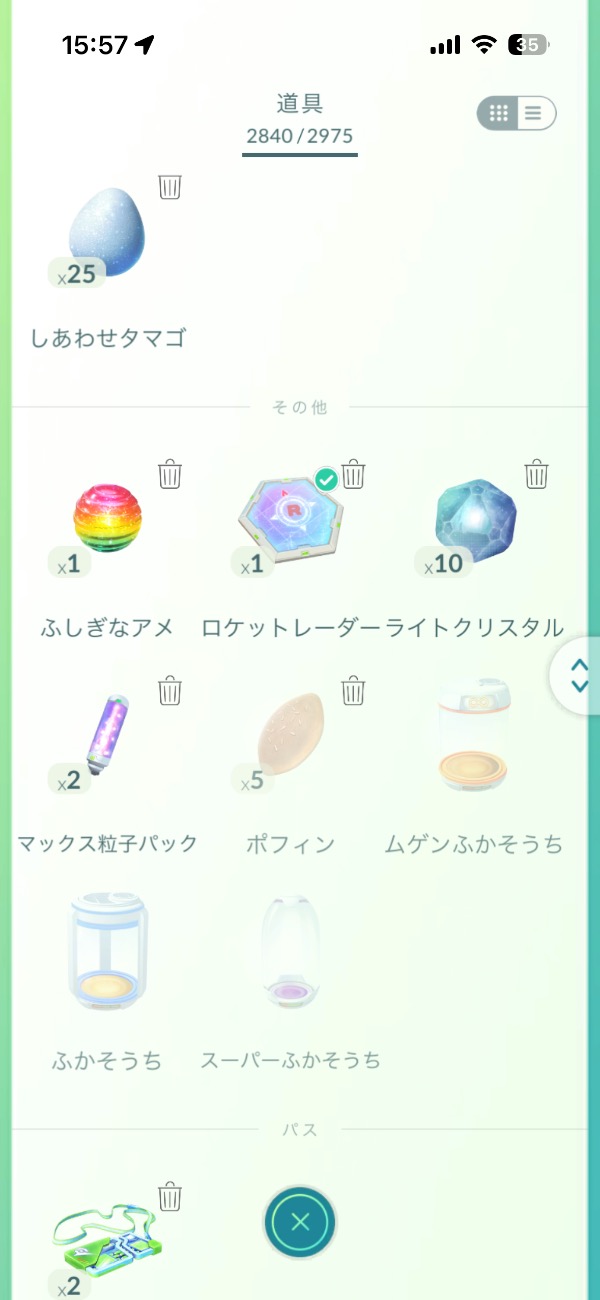
Task: Switch to the list view layout
Action: [x=534, y=113]
